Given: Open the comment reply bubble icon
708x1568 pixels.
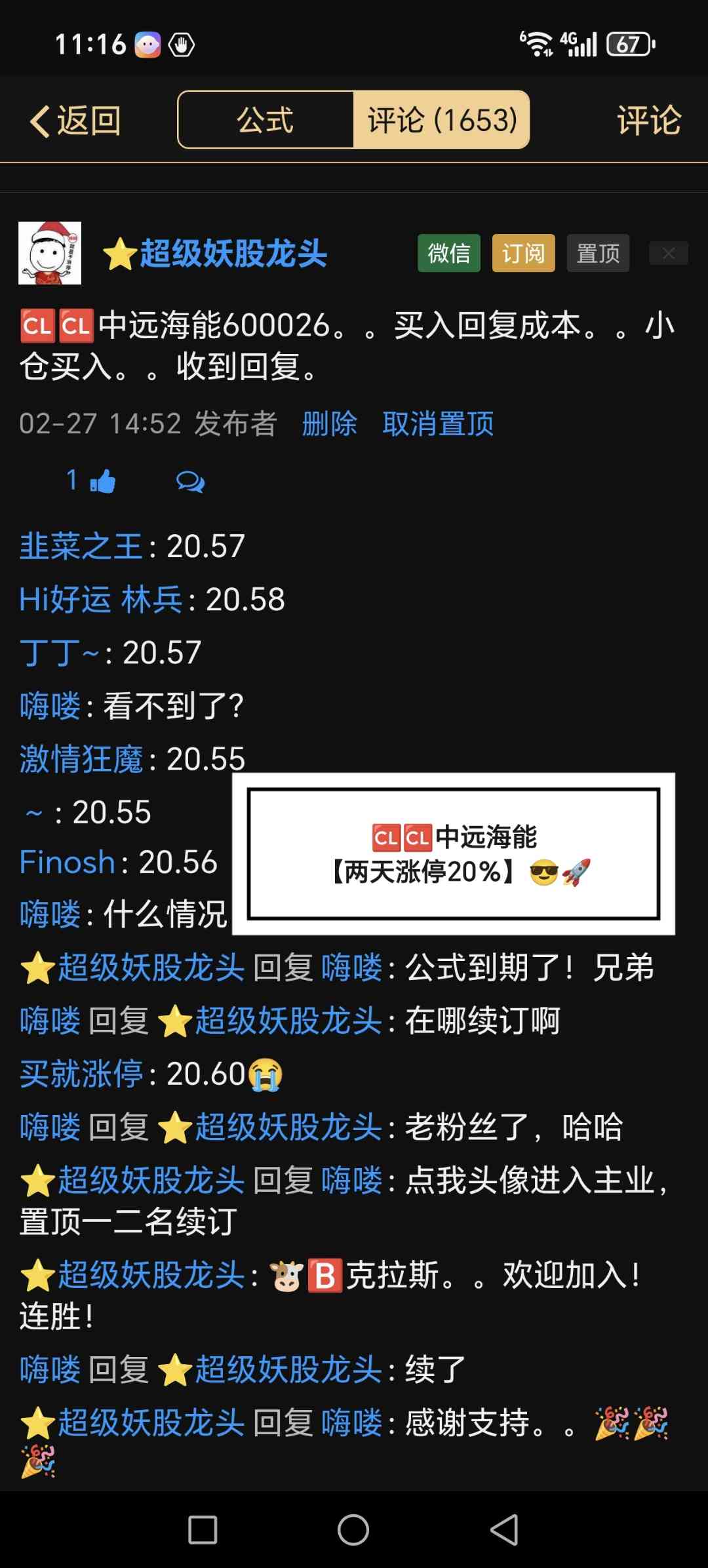Looking at the screenshot, I should 190,482.
